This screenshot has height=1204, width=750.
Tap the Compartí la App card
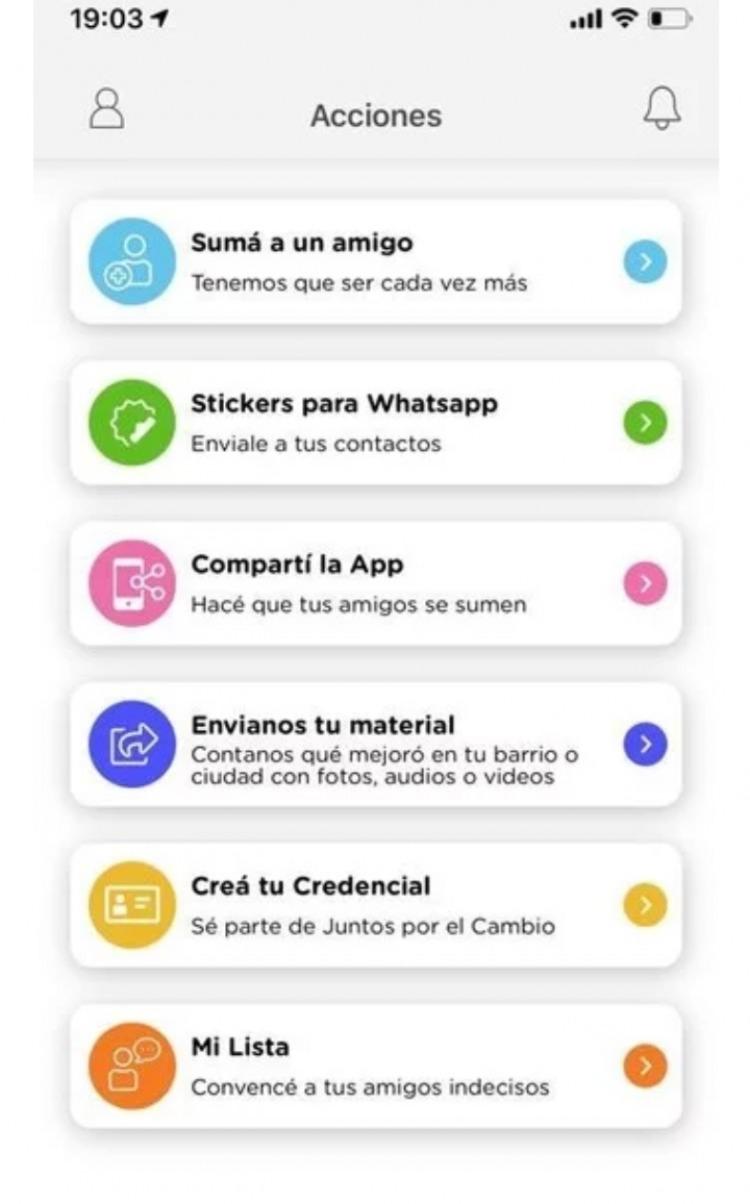click(375, 583)
